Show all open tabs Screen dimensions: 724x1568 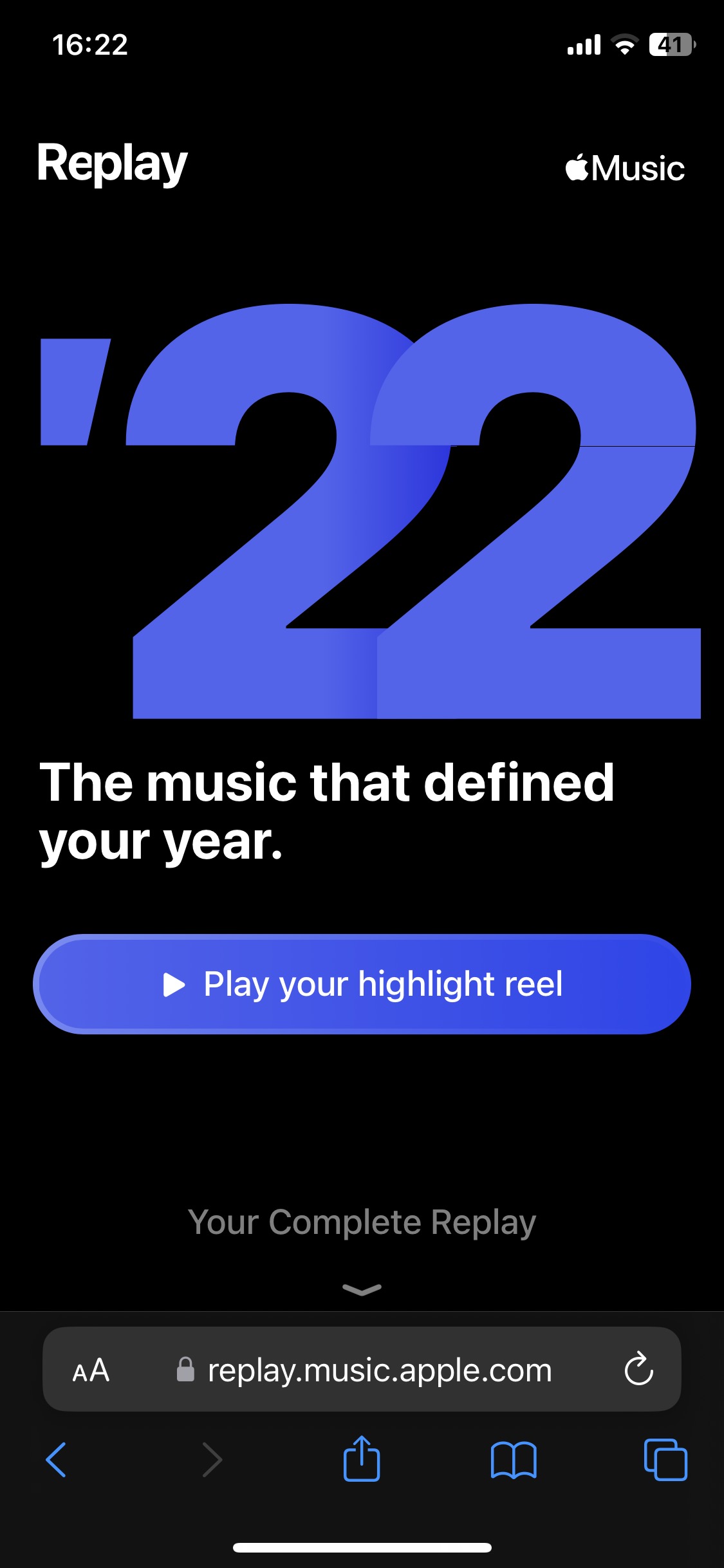665,1460
